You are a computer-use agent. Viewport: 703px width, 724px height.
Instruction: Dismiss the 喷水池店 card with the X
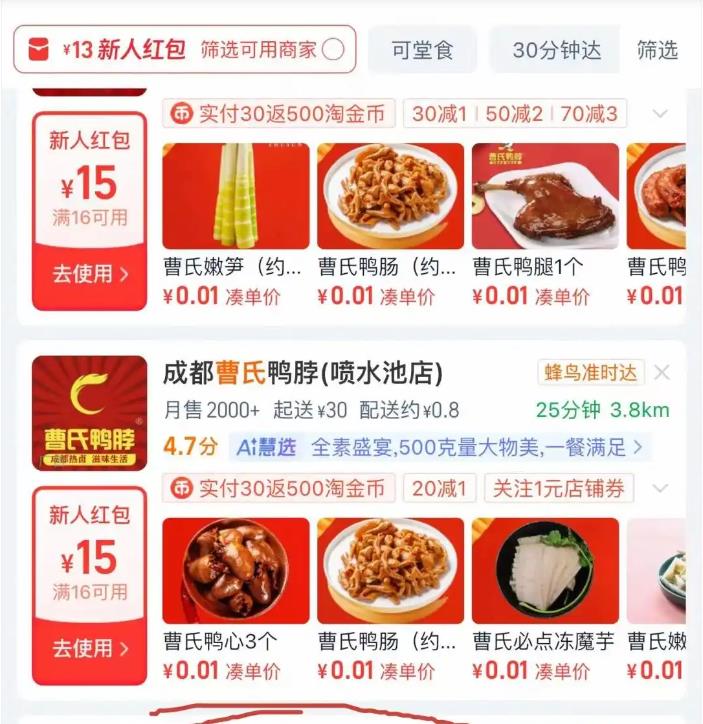(x=662, y=373)
